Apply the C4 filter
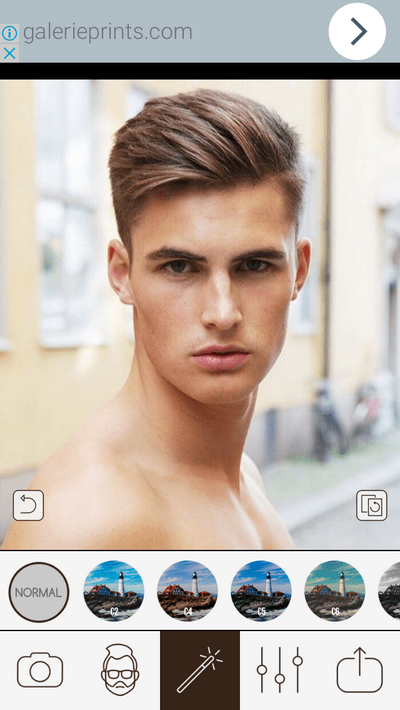The width and height of the screenshot is (400, 710). tap(188, 590)
